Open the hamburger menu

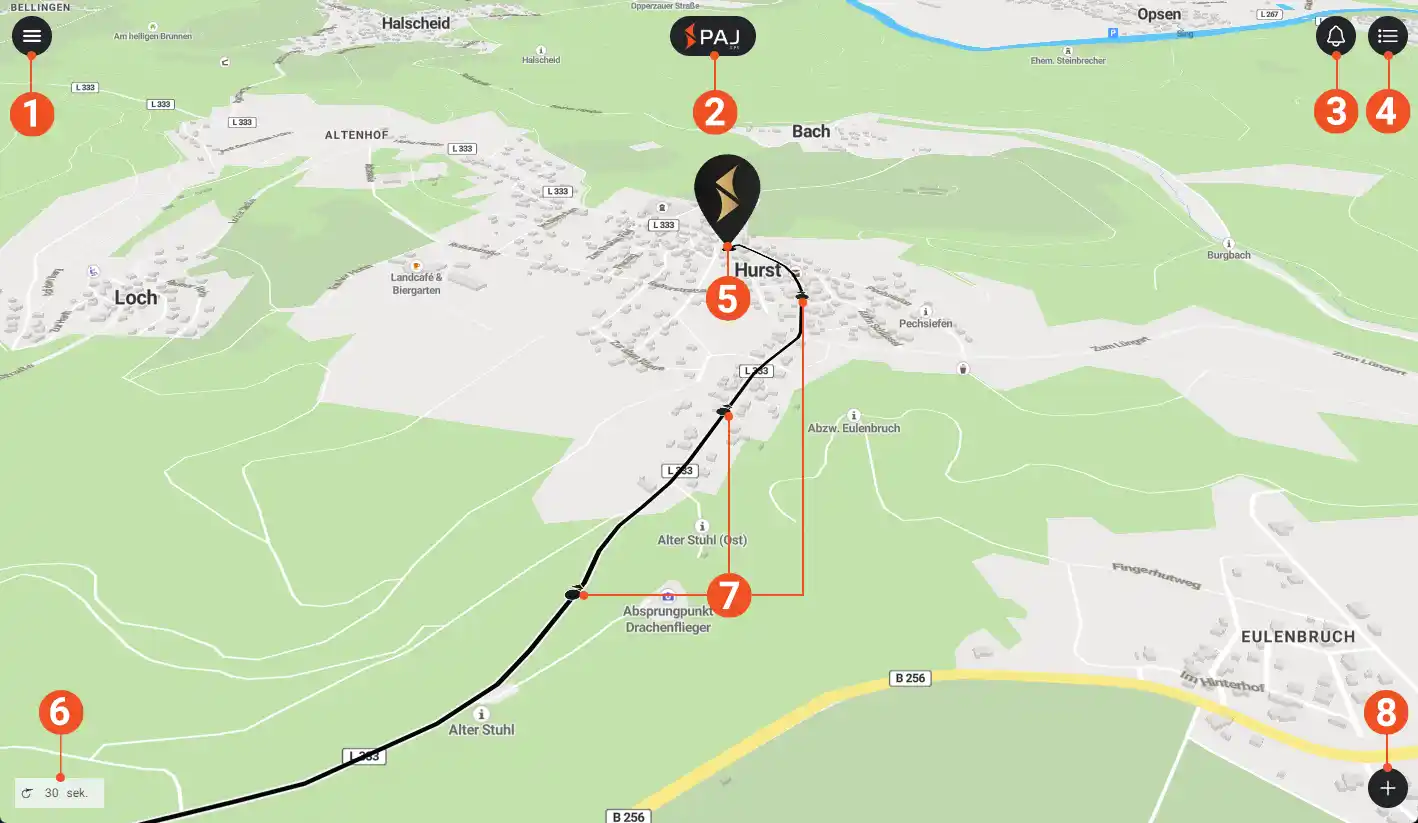[x=32, y=36]
